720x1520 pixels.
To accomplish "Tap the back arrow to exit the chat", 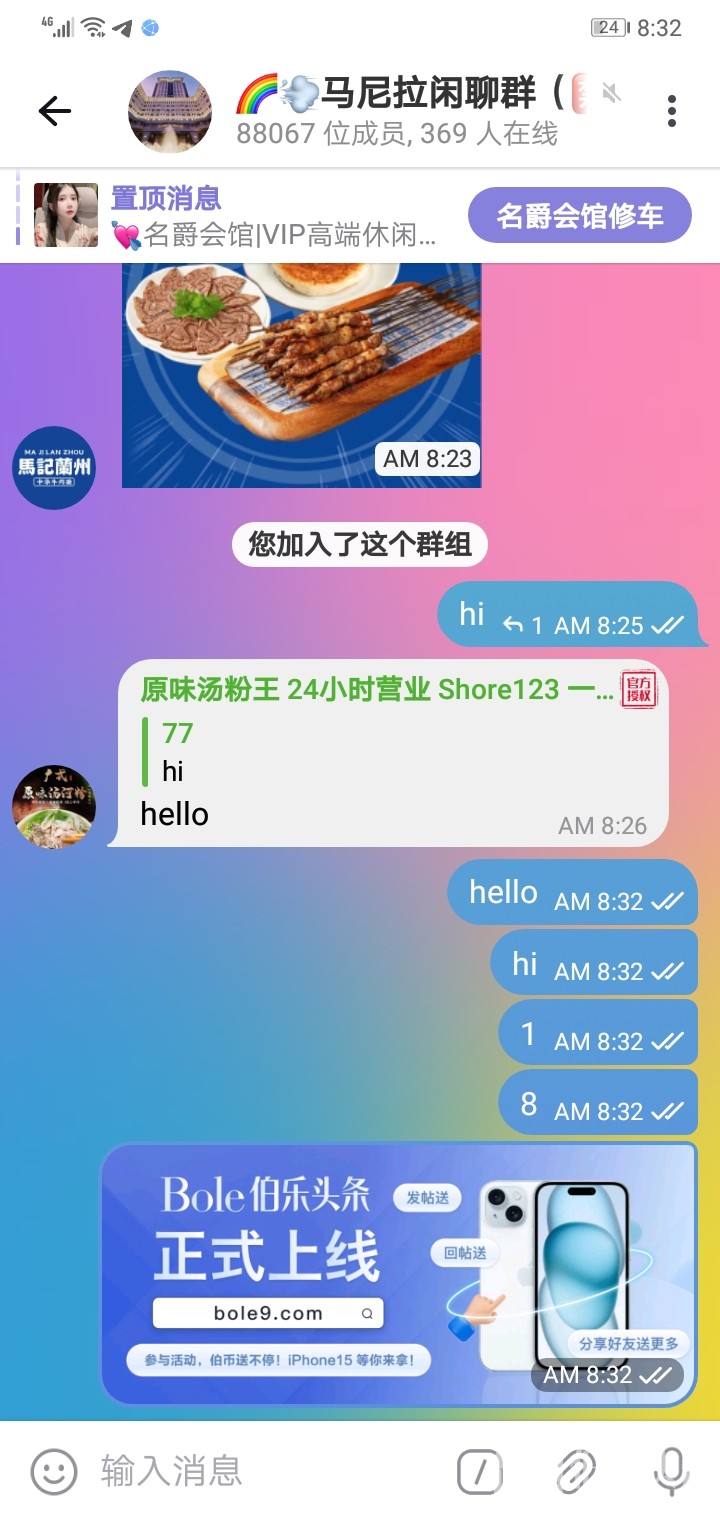I will point(55,111).
